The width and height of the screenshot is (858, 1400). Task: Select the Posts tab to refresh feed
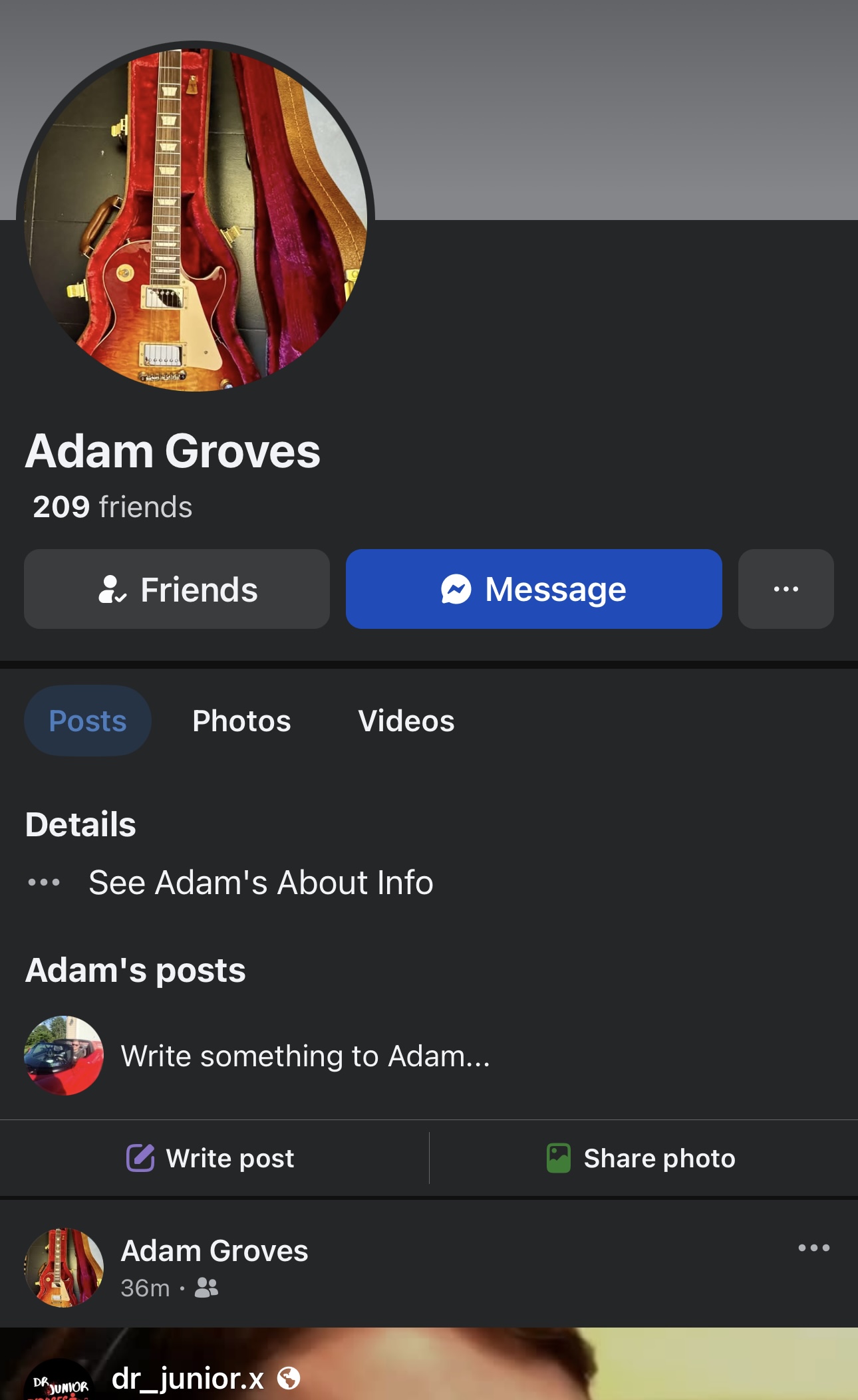coord(87,720)
